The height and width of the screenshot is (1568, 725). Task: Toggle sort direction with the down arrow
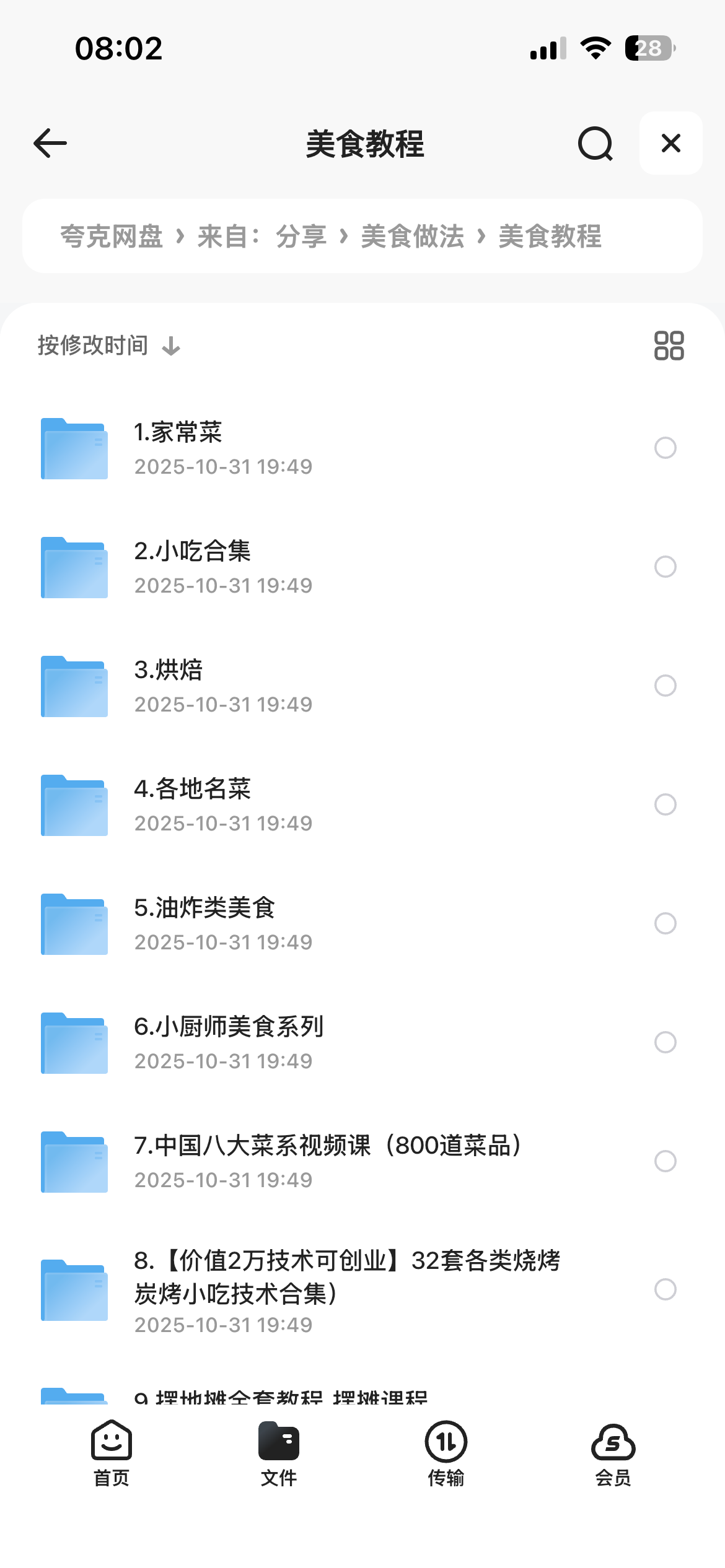[x=170, y=346]
